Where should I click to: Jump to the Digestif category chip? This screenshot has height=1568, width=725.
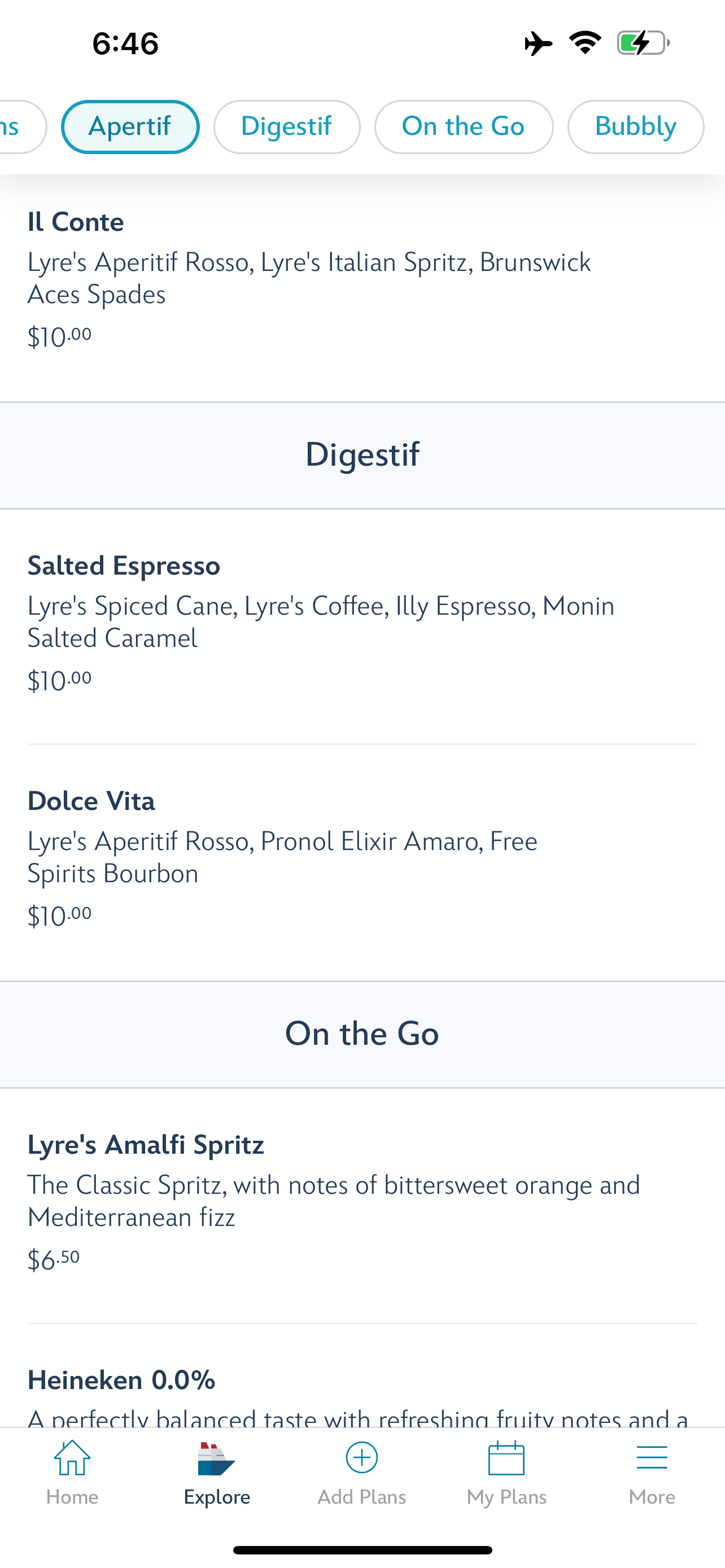(x=287, y=126)
